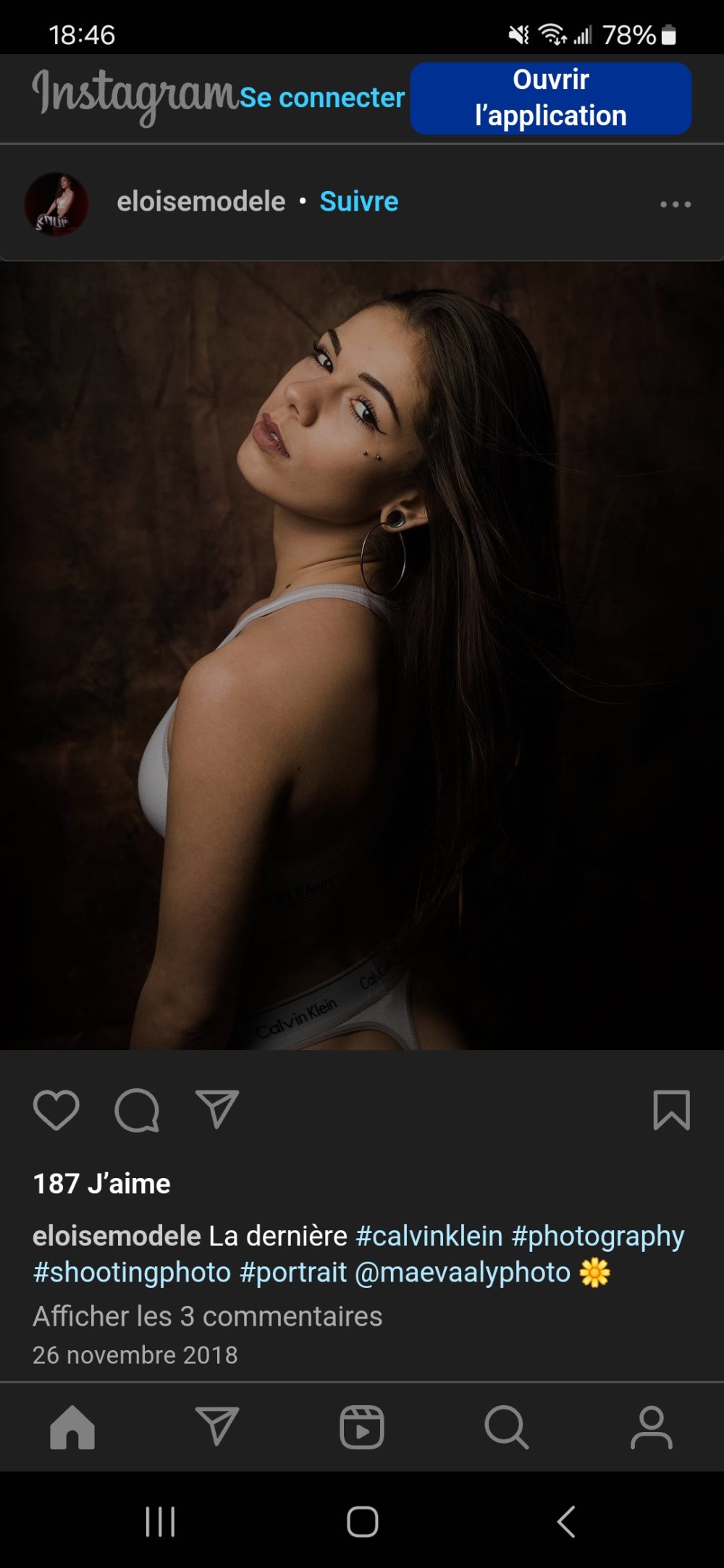
Task: Open eloisemodele's profile picture
Action: pos(56,203)
